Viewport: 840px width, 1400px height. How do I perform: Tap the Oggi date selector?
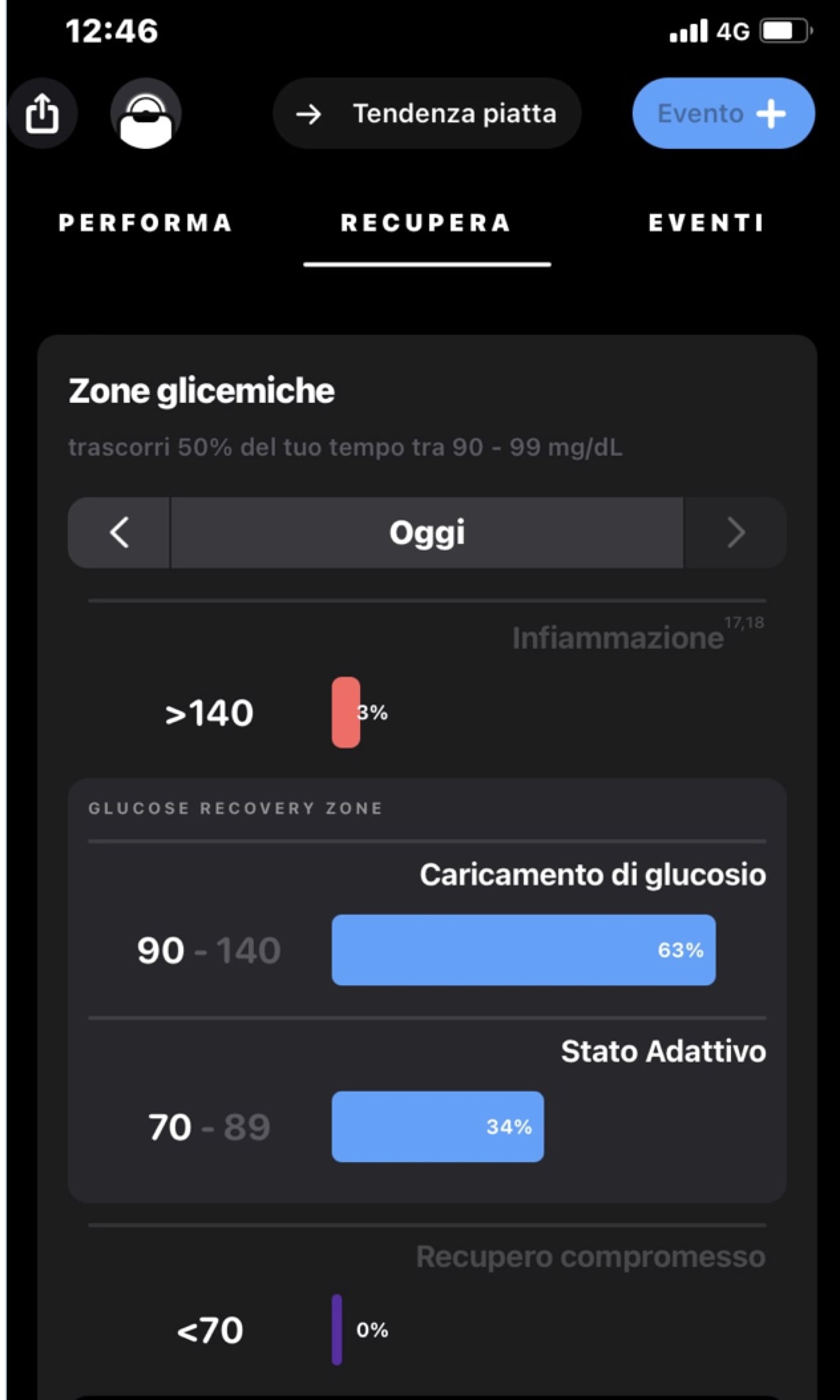tap(427, 532)
